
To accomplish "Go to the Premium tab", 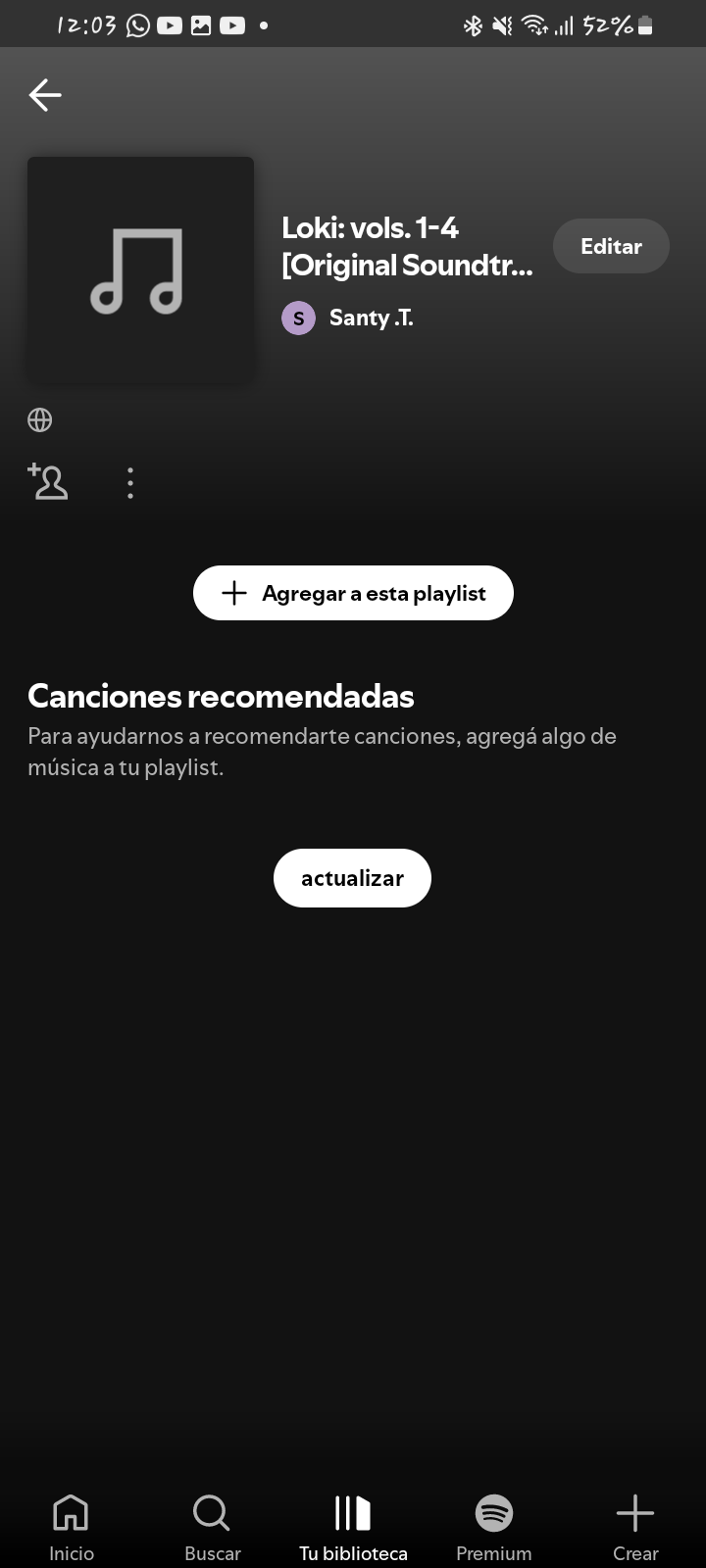I will pos(494,1526).
